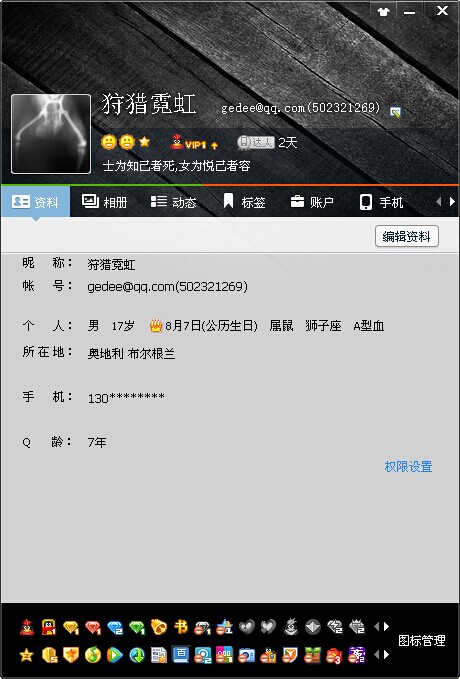Open the skin changer shirt icon
The image size is (460, 679).
tap(383, 11)
